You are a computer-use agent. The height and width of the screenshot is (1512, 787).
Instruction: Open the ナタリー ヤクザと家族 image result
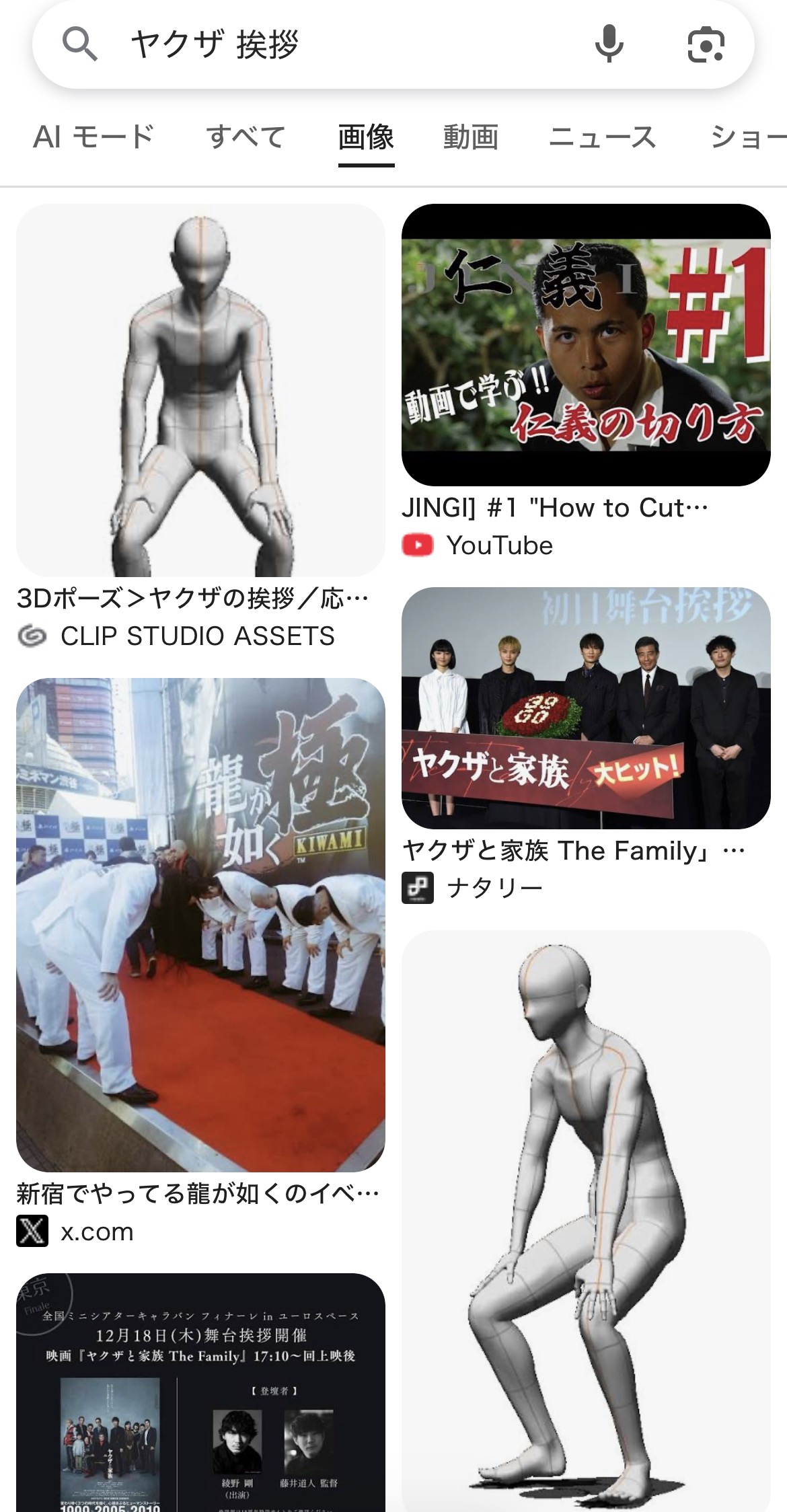tap(586, 708)
